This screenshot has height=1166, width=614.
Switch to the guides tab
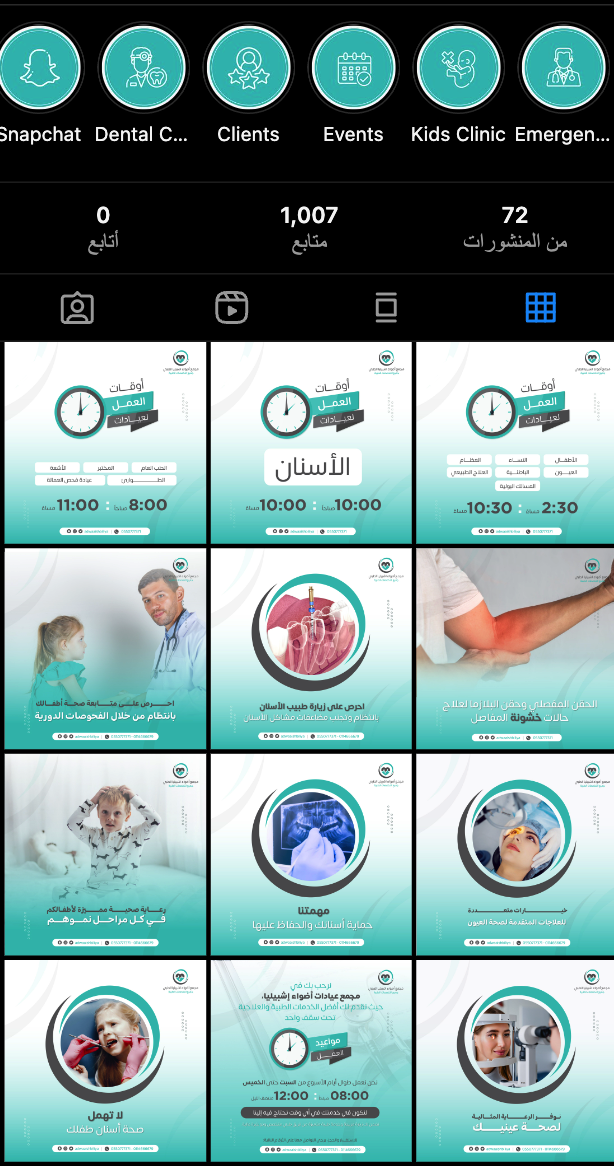386,308
